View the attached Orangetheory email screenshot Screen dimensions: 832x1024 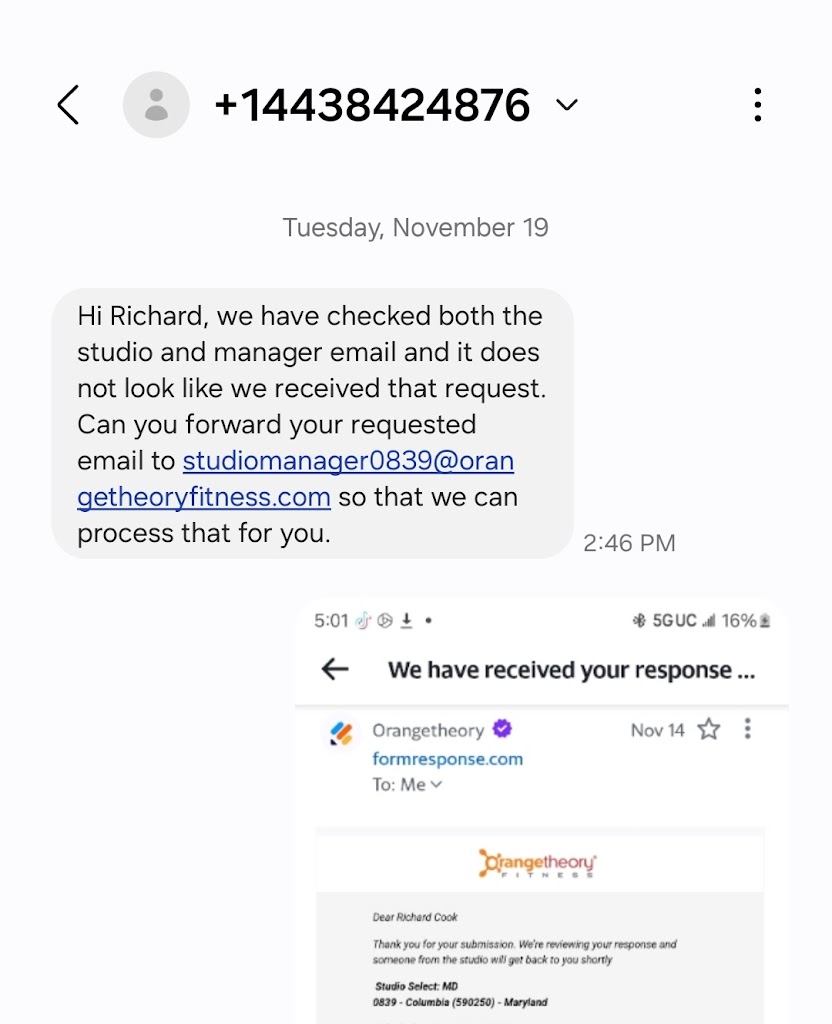tap(540, 810)
